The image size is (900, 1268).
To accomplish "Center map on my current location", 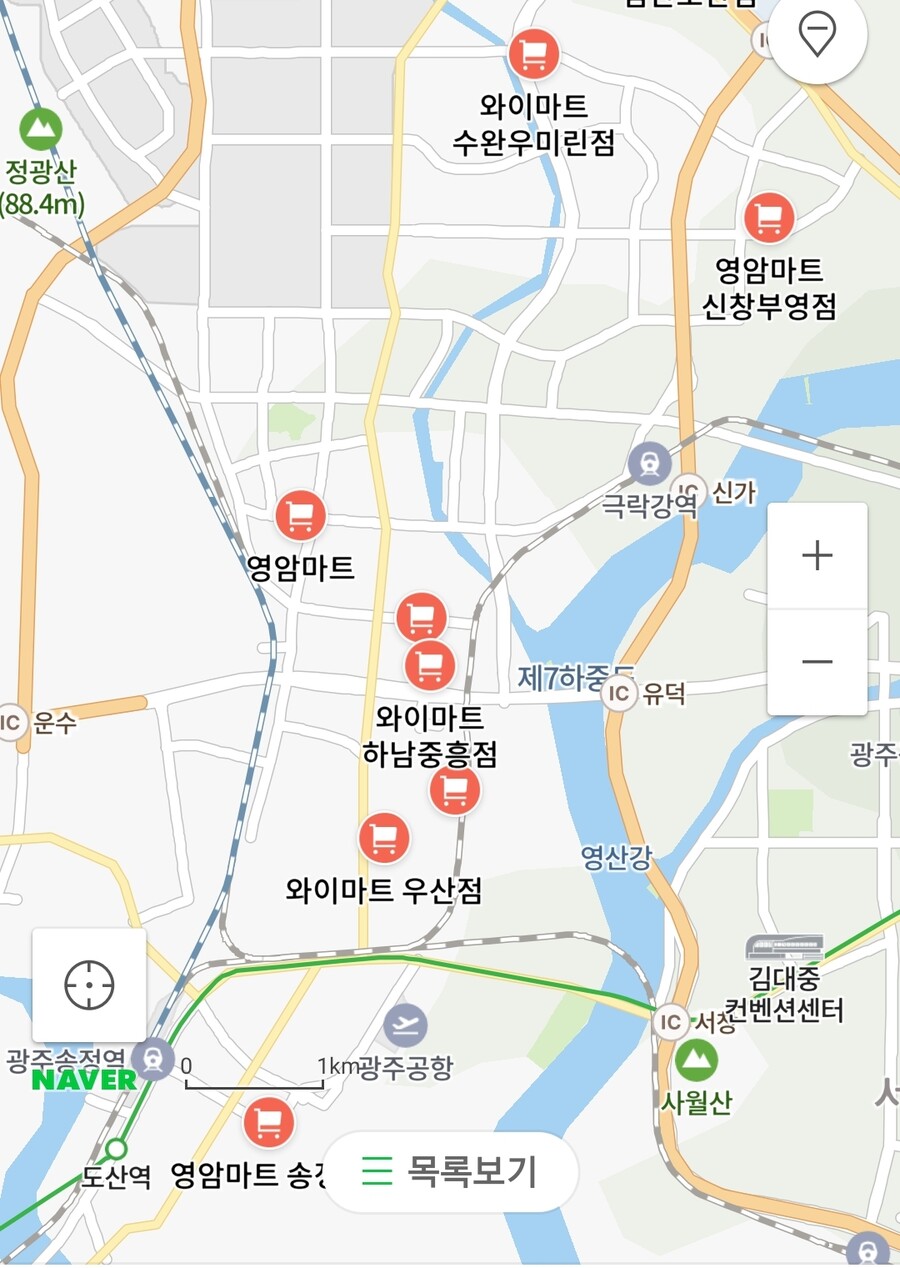I will coord(89,985).
